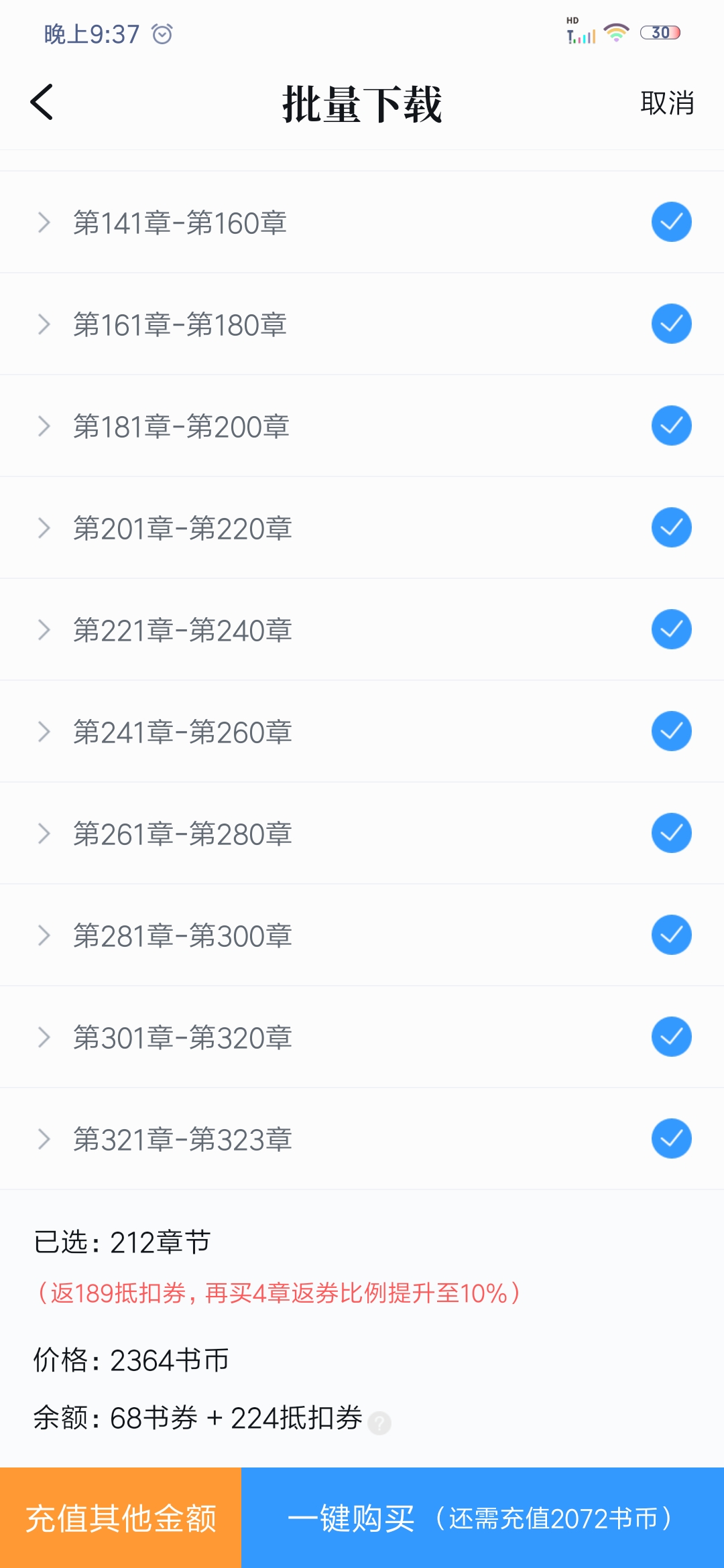Uncheck chapters 第141章-第160章
This screenshot has height=1568, width=724.
pos(671,222)
